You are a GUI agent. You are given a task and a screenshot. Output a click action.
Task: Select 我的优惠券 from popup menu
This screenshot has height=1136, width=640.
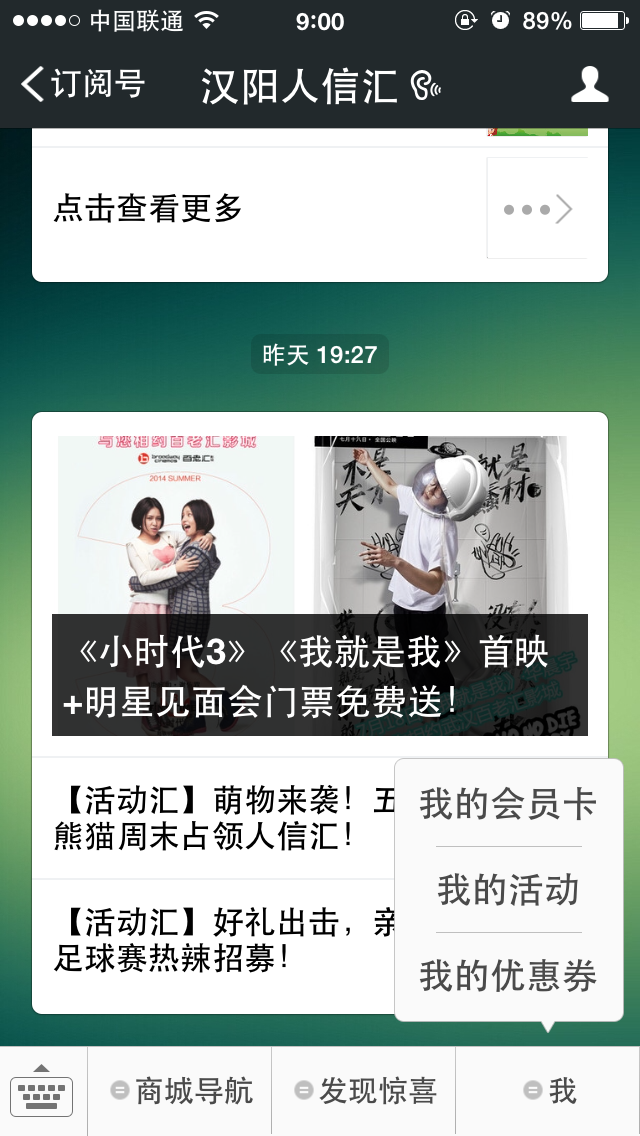click(x=508, y=976)
